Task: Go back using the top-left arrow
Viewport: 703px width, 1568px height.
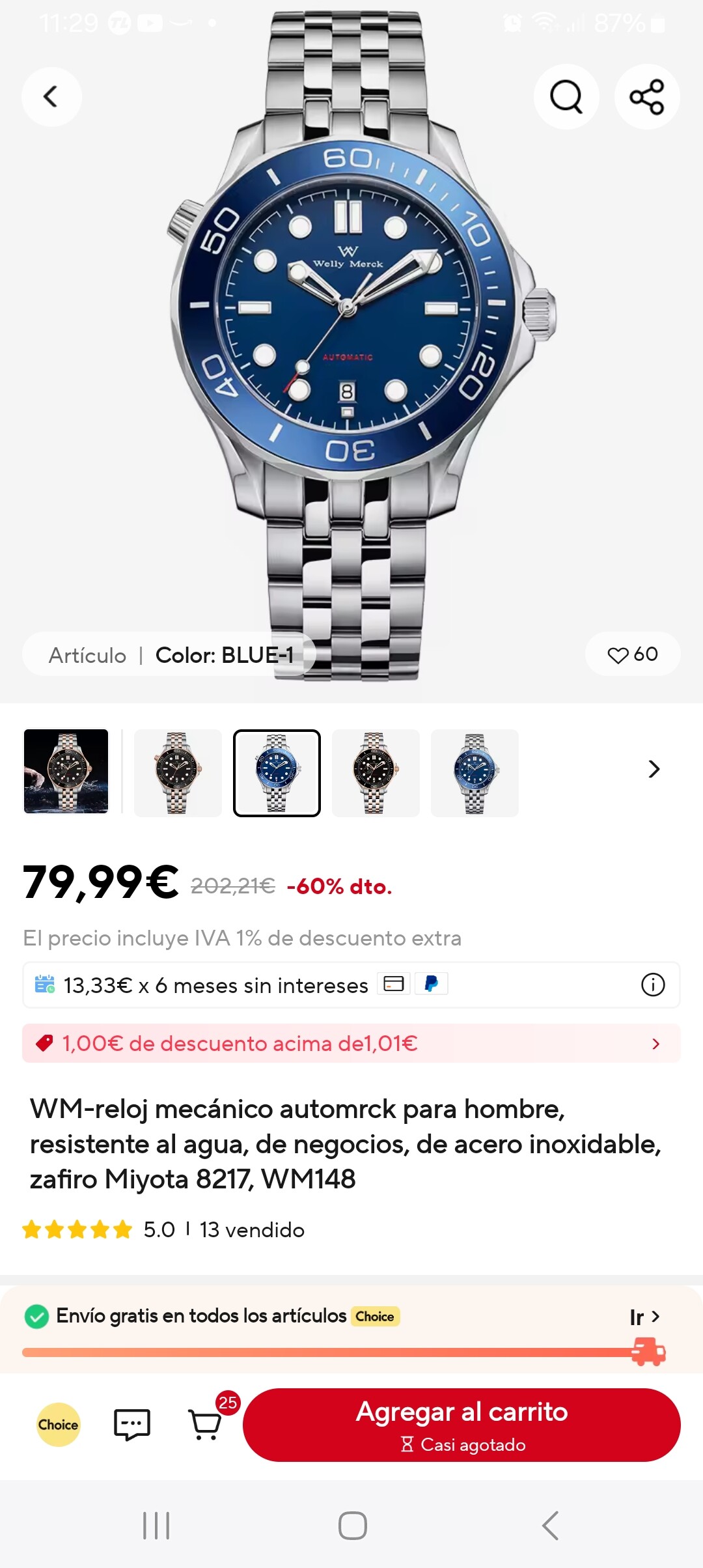Action: [x=51, y=97]
